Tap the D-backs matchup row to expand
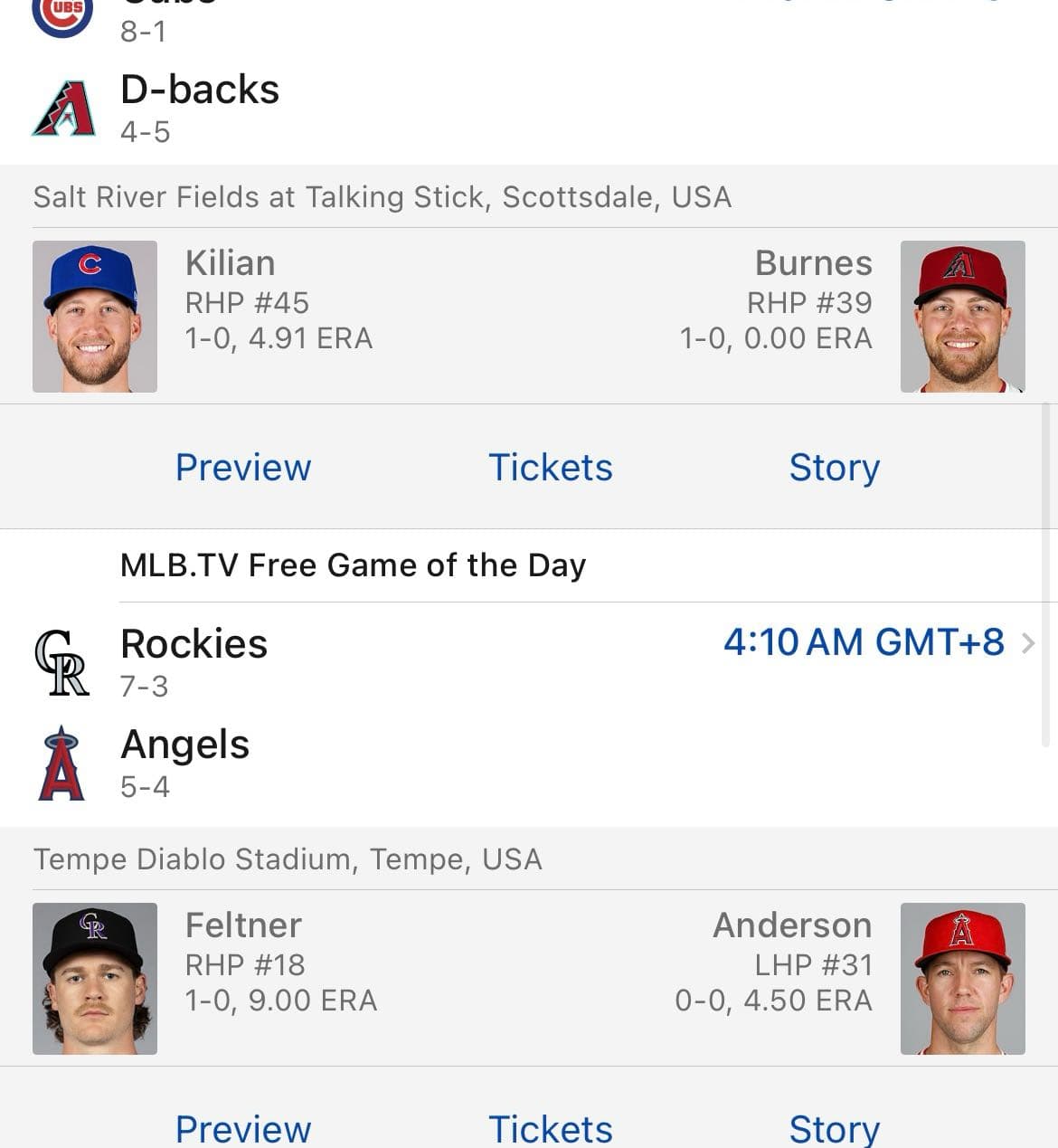 (x=362, y=109)
